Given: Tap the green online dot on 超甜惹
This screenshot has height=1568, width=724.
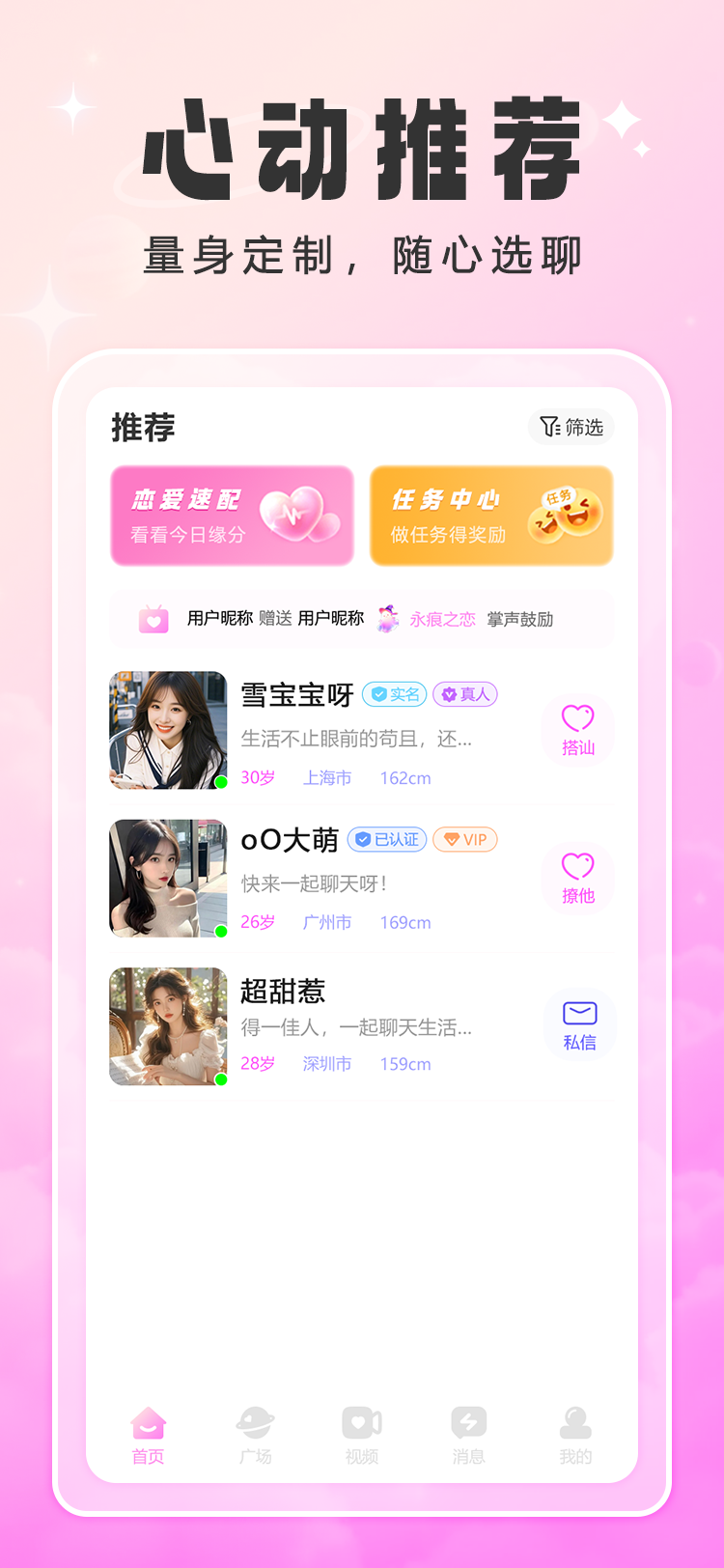Looking at the screenshot, I should pos(222,1078).
